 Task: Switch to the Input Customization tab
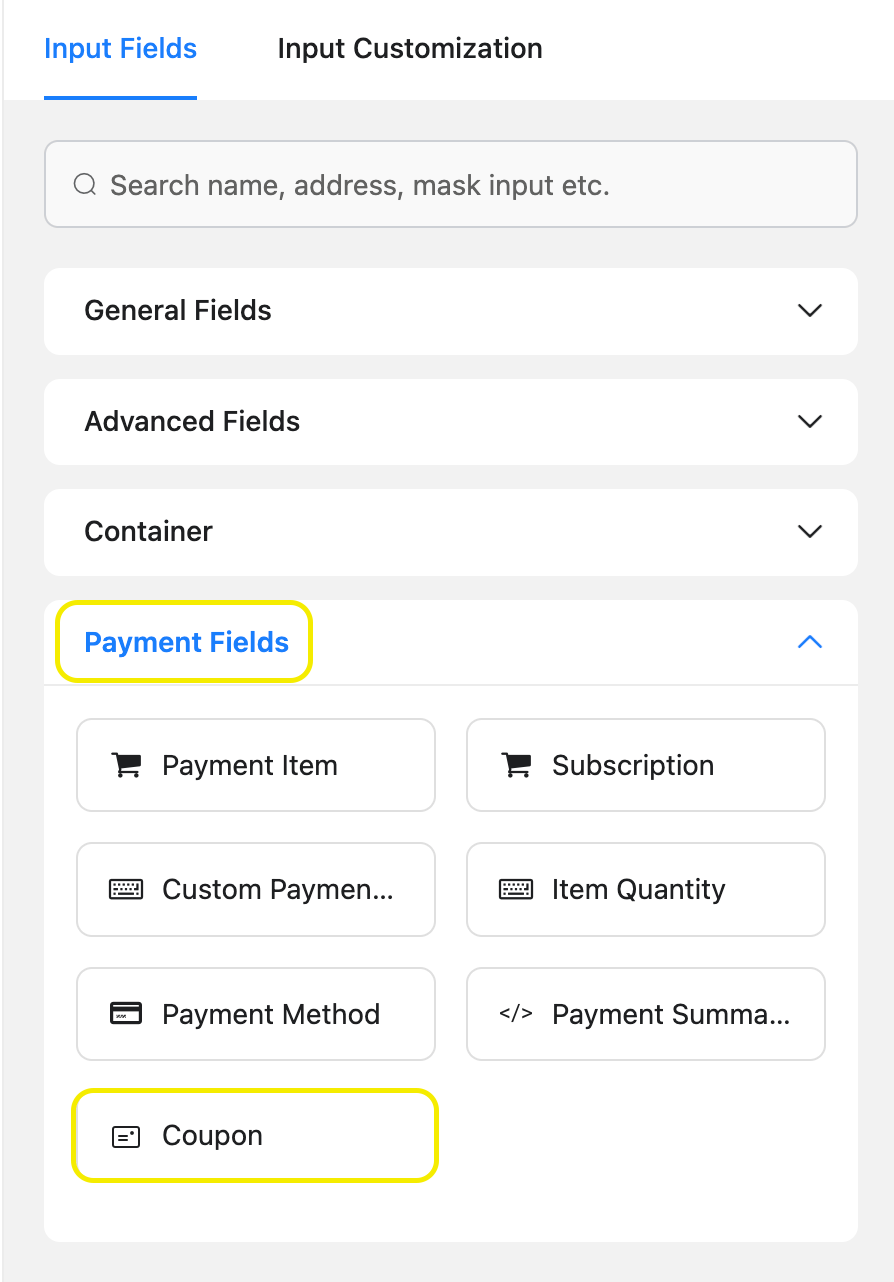pyautogui.click(x=410, y=48)
